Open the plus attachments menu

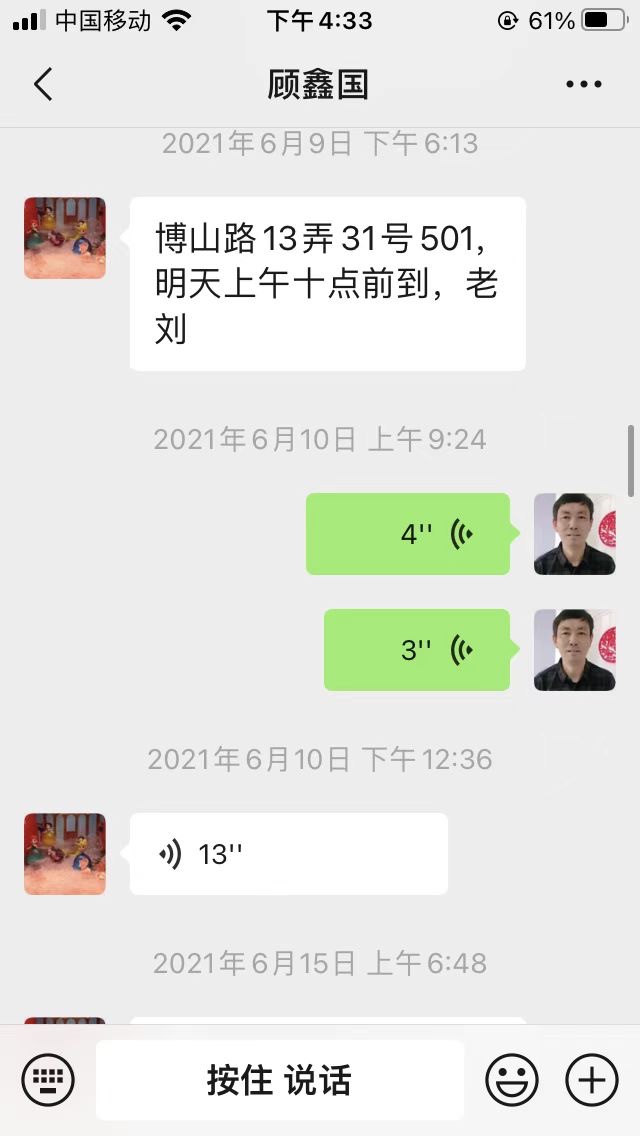592,1080
